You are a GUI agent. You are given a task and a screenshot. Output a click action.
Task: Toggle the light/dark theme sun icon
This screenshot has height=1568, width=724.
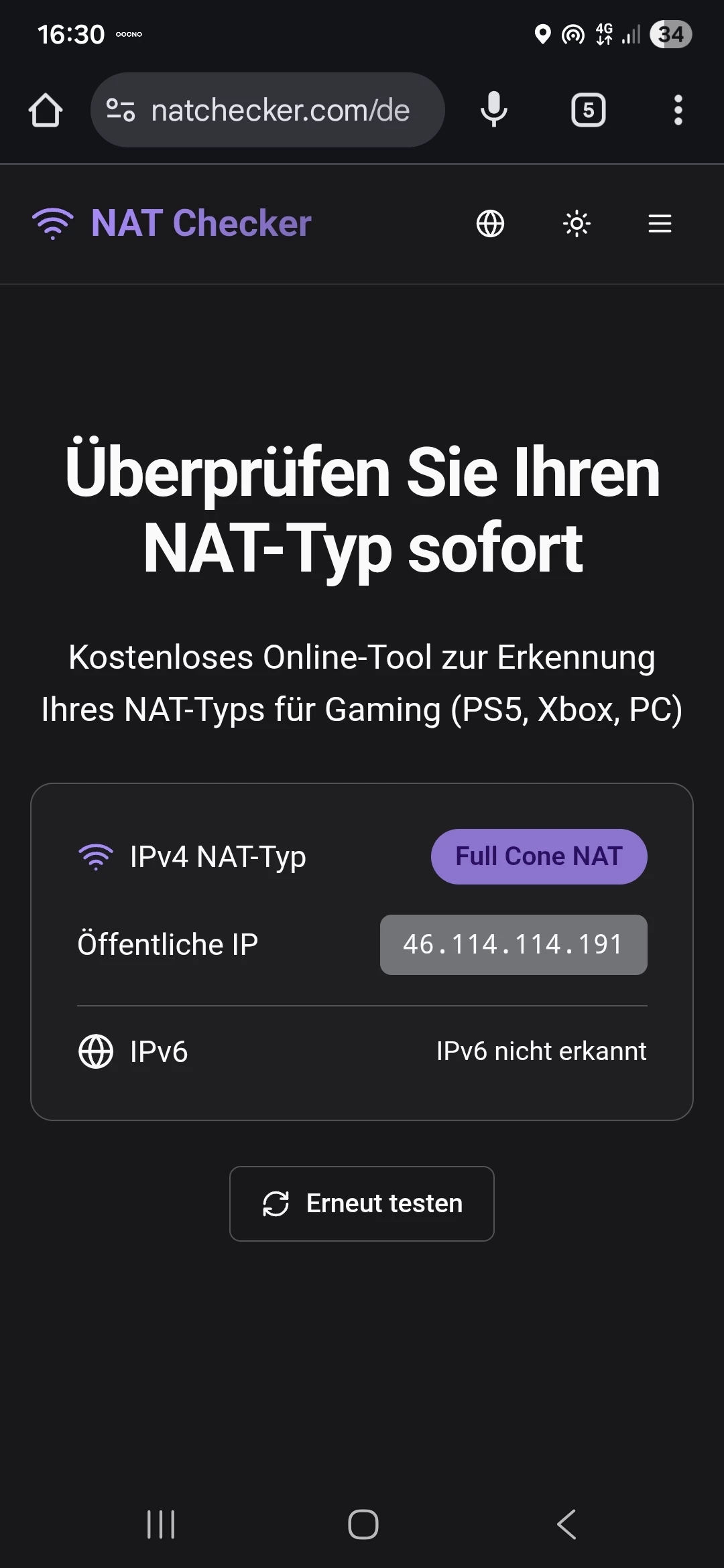pos(577,224)
